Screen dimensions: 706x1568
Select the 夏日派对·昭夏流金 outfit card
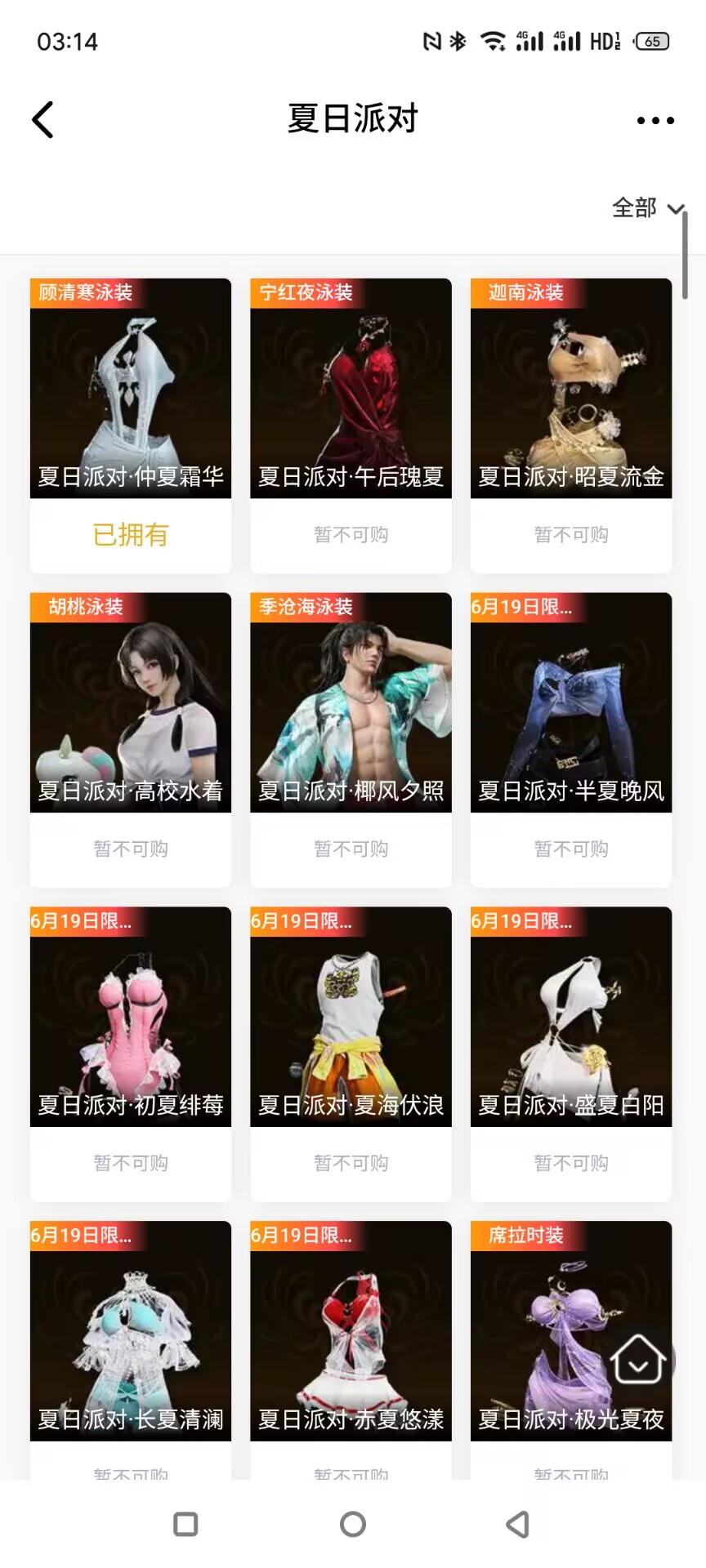(x=571, y=389)
